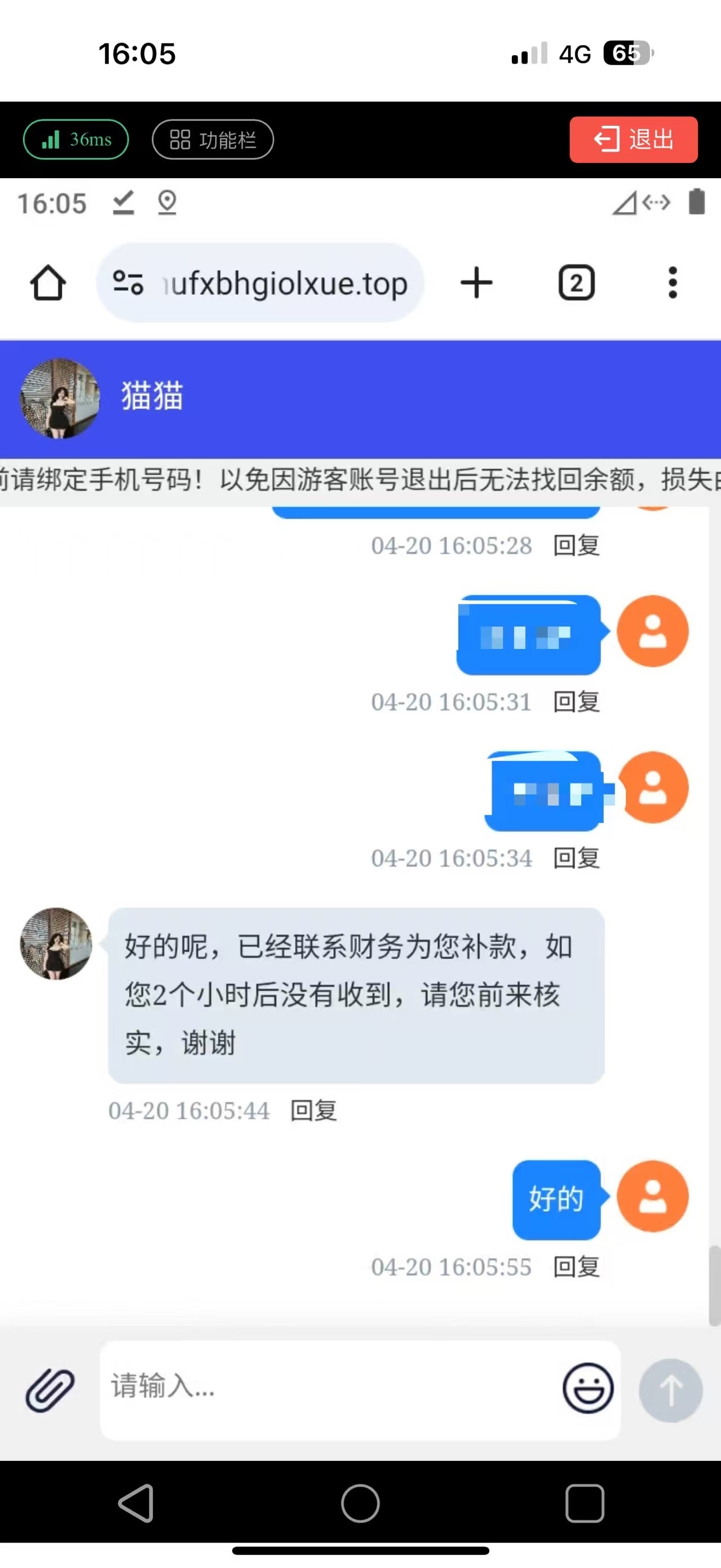Open the browser overflow menu
Screen dimensions: 721x1568
coord(672,282)
